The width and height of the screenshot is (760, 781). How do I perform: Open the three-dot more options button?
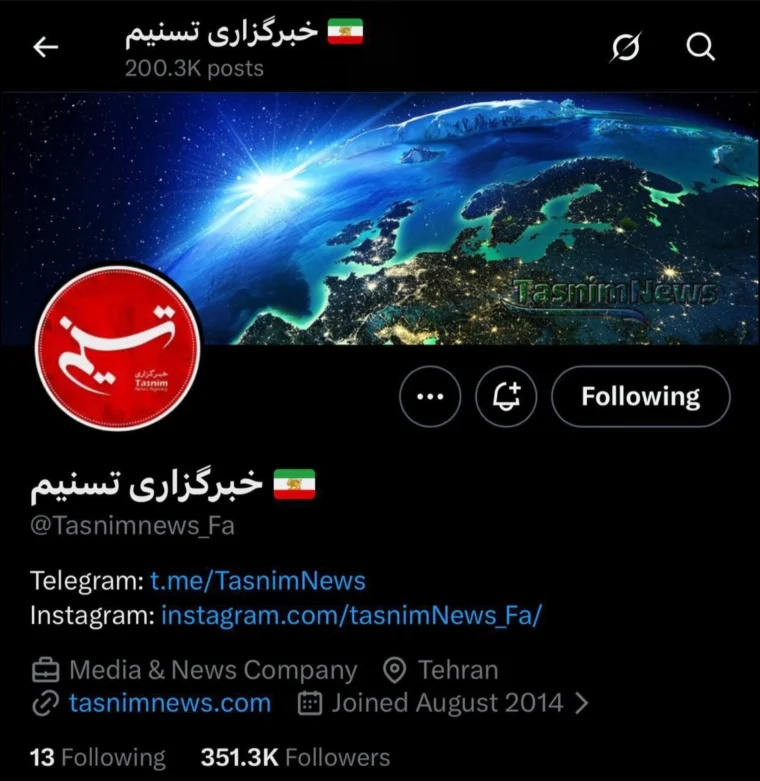tap(430, 397)
